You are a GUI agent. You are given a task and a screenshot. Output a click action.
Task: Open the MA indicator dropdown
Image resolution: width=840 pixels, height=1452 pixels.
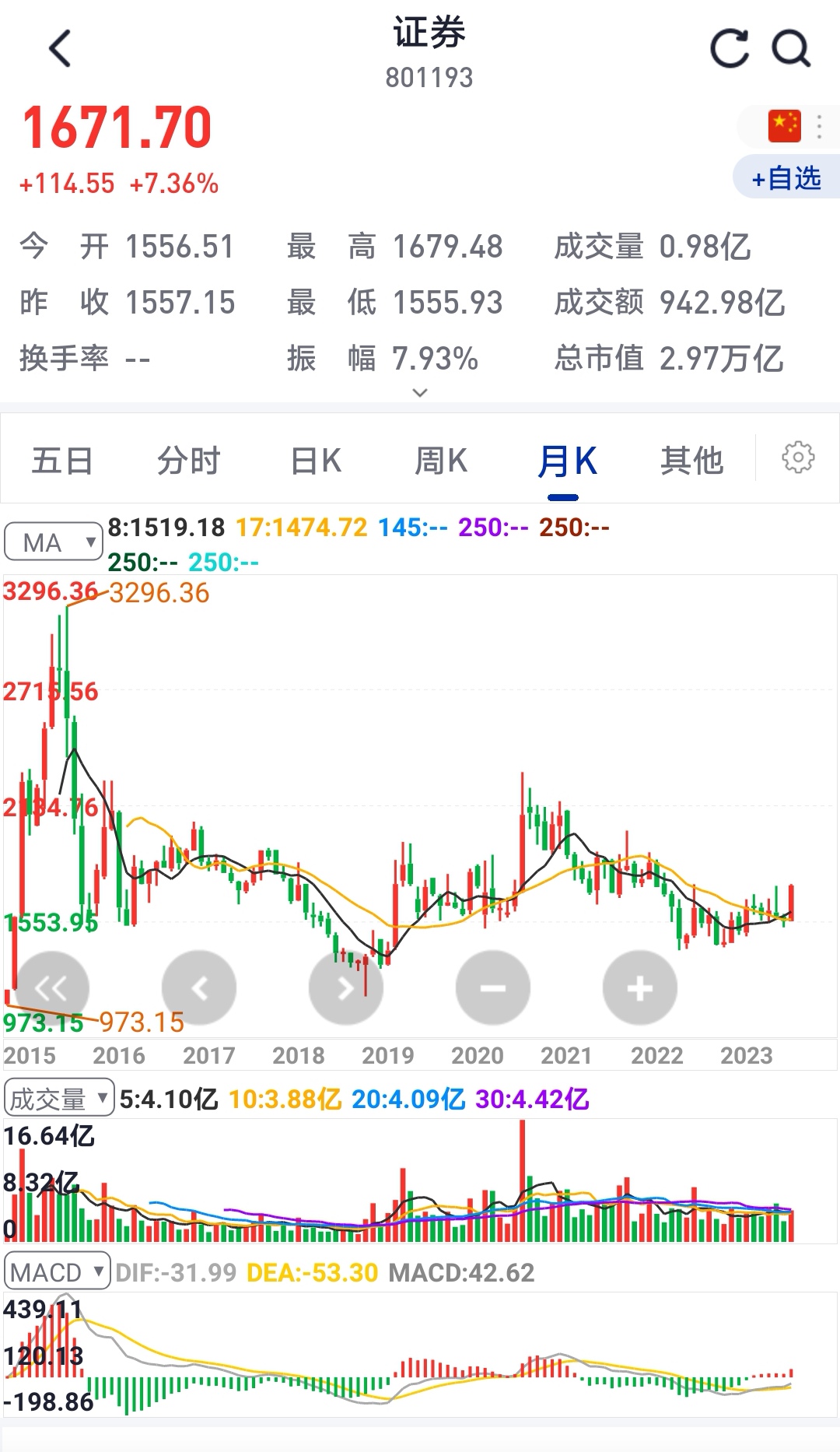point(54,542)
